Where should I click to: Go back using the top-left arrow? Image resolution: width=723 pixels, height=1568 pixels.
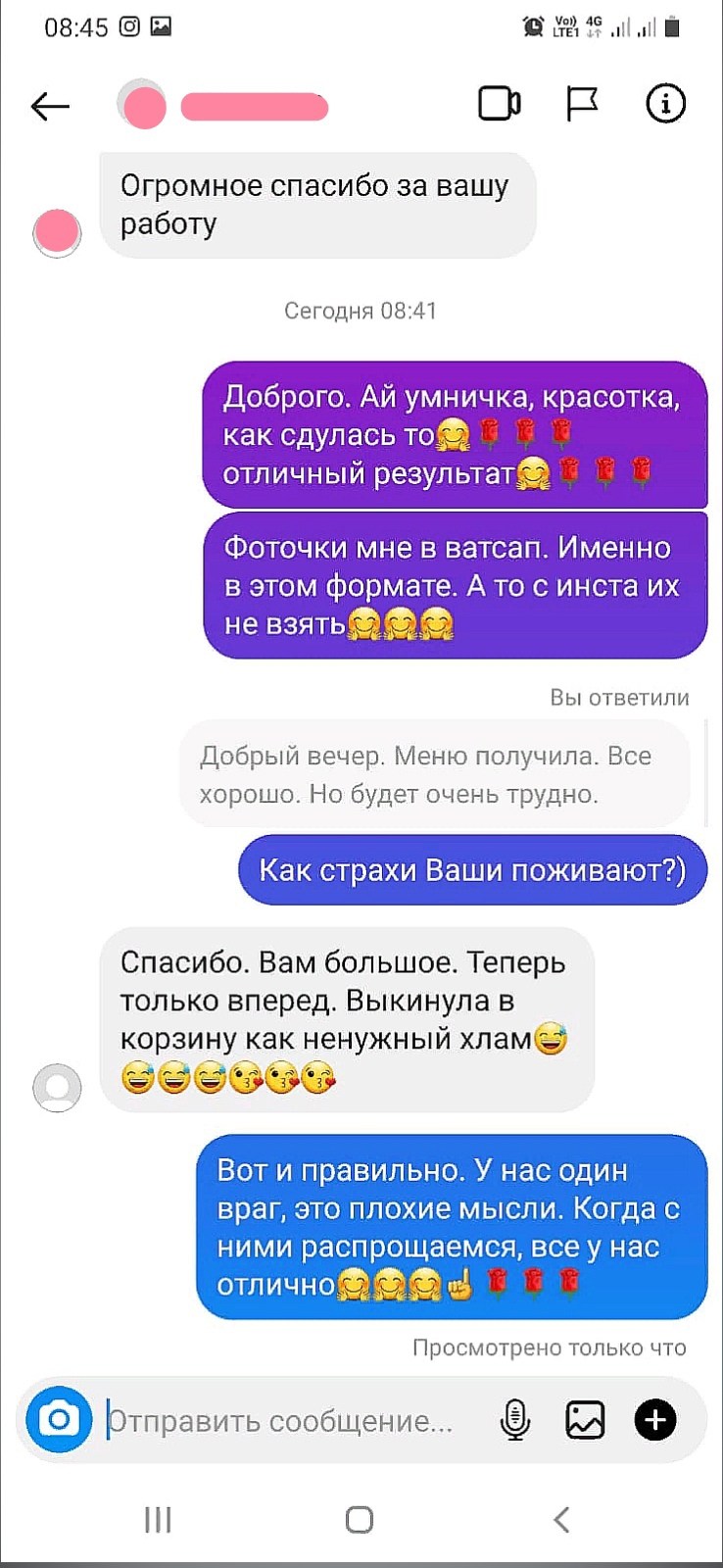click(50, 105)
